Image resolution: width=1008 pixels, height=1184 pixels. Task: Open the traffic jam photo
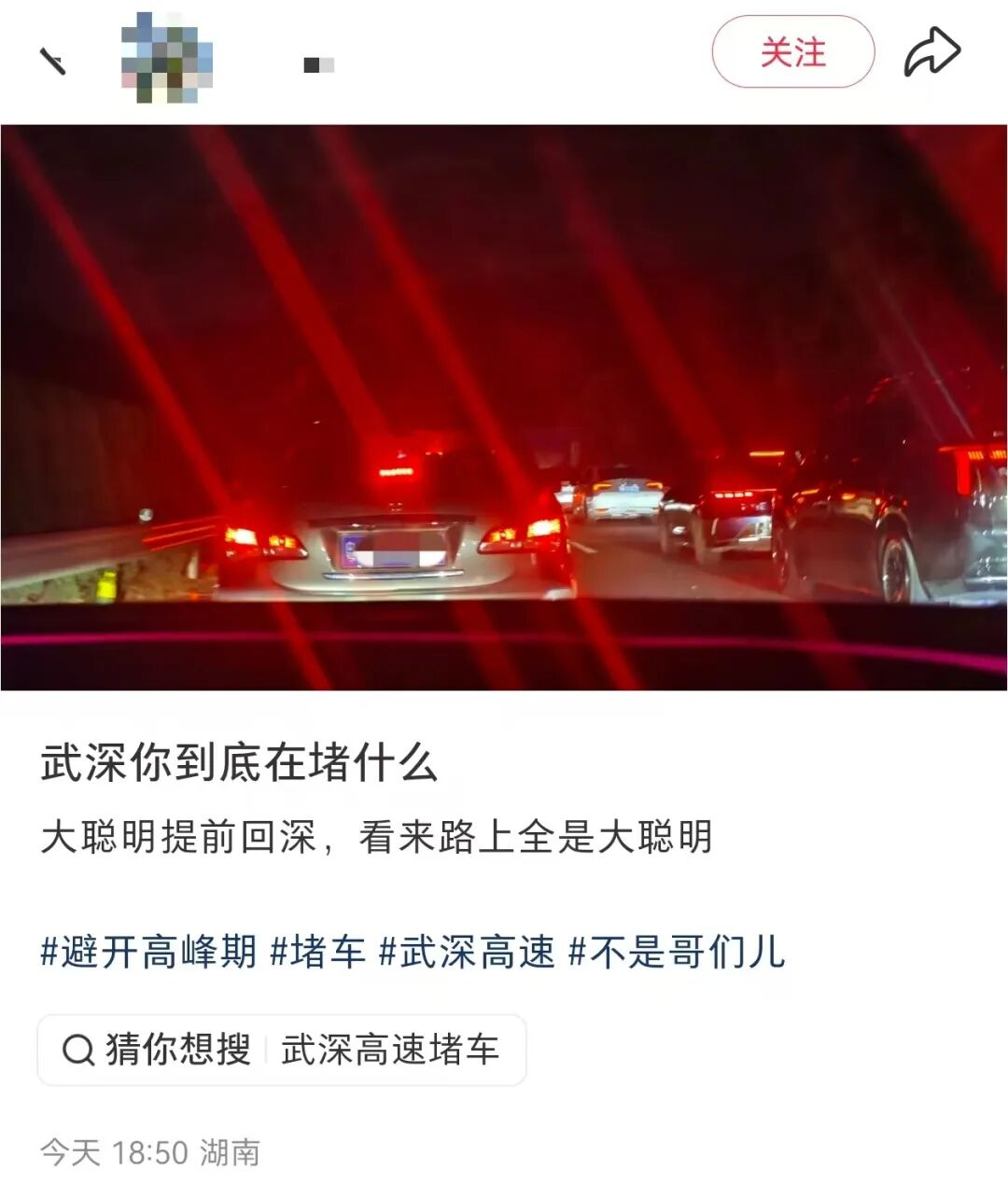[504, 408]
